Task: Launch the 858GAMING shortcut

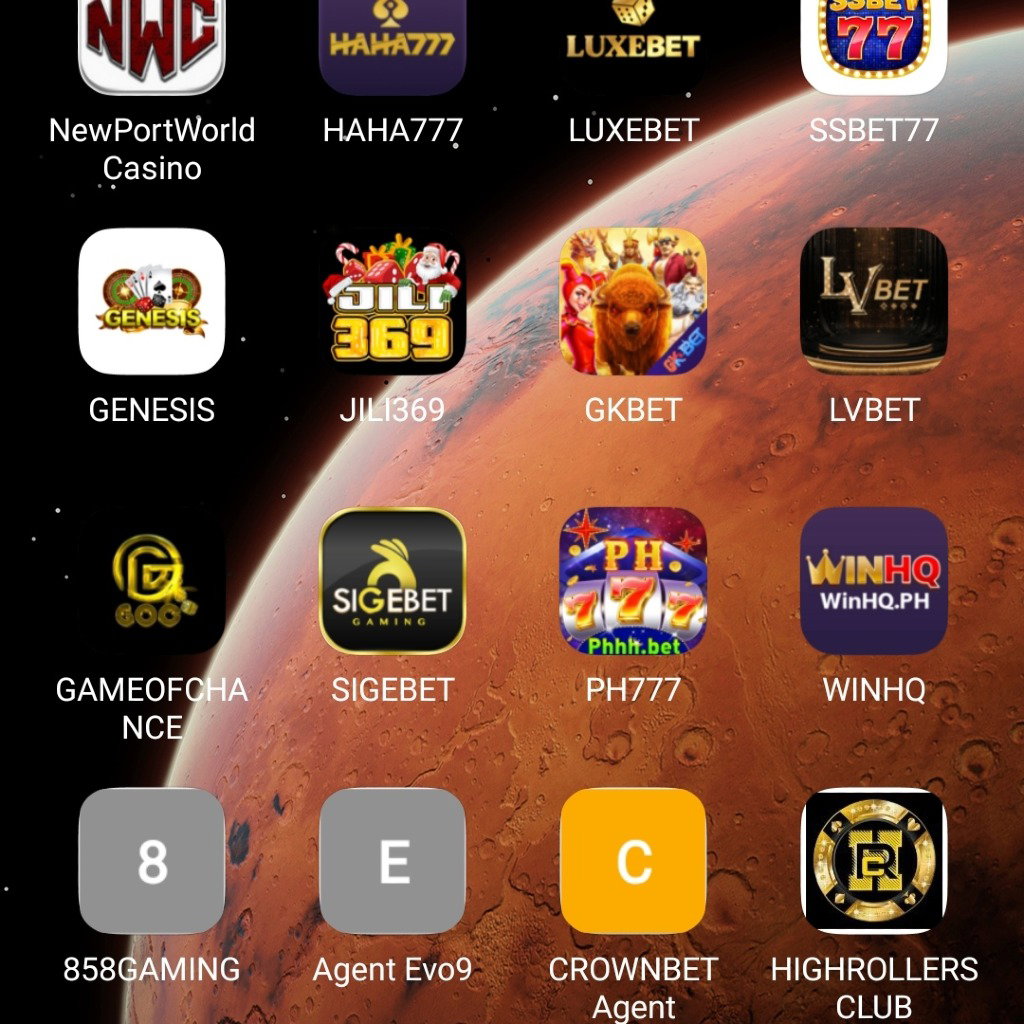Action: [x=152, y=861]
